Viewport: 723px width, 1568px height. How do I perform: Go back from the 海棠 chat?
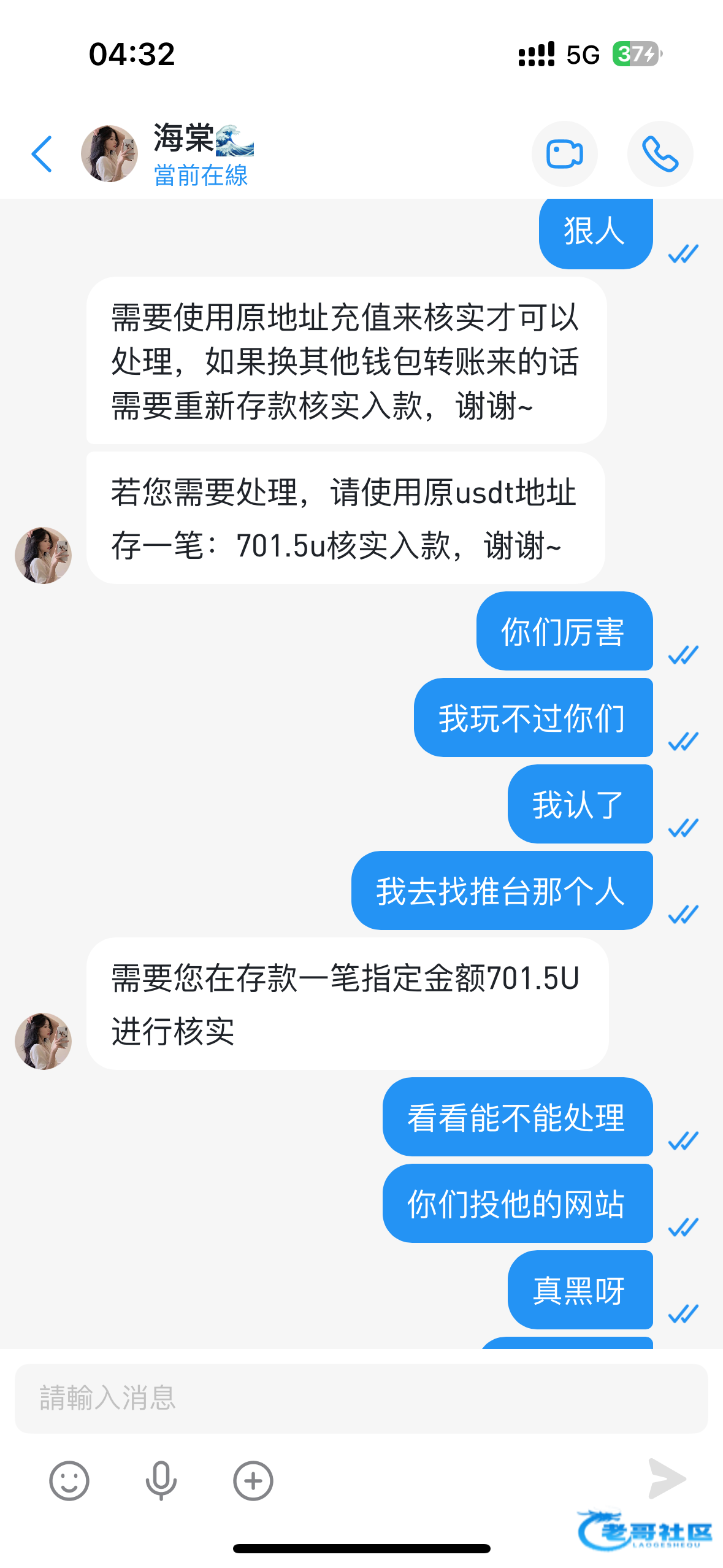42,154
